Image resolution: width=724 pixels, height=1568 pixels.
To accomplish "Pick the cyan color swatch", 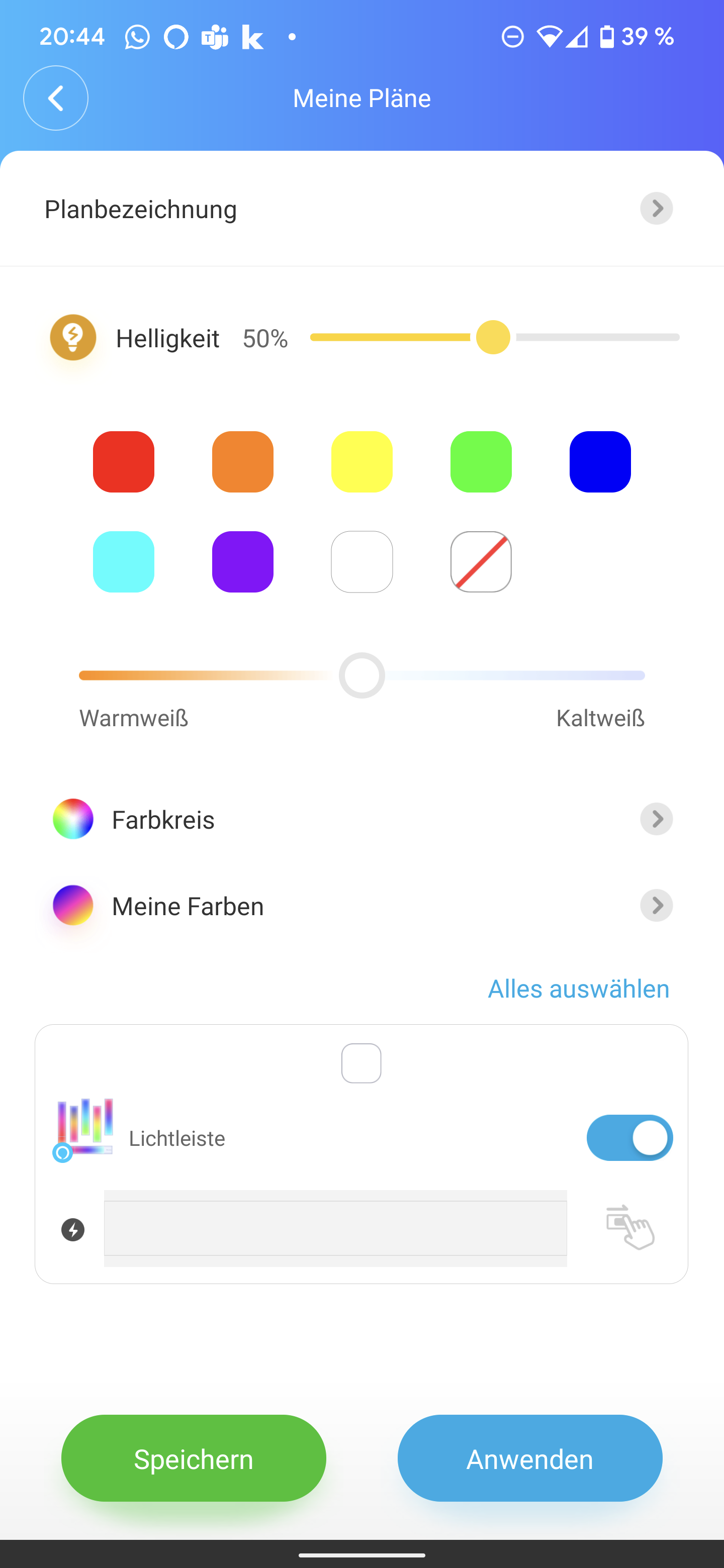I will point(124,561).
